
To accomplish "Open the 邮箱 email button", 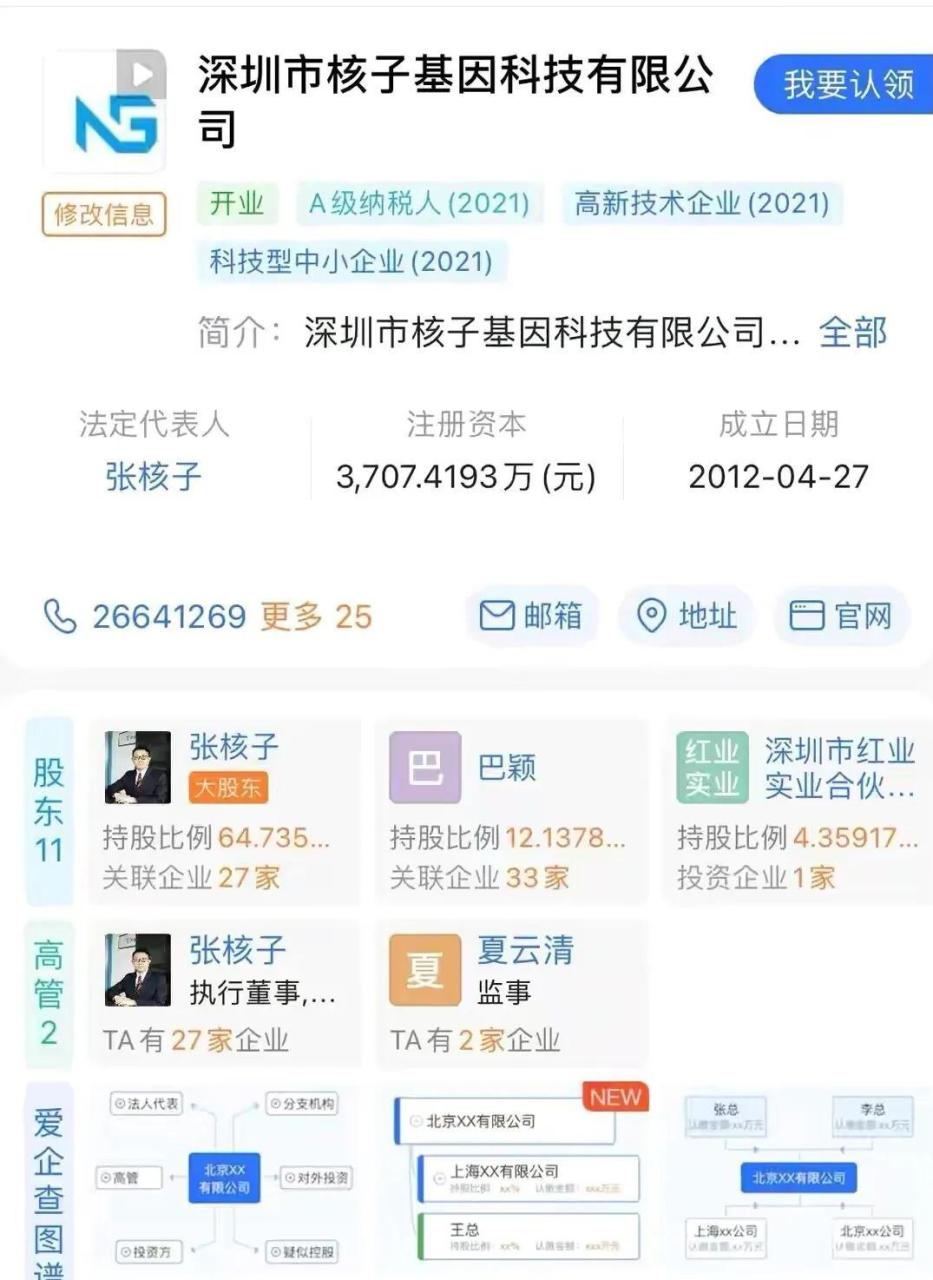I will [x=531, y=616].
